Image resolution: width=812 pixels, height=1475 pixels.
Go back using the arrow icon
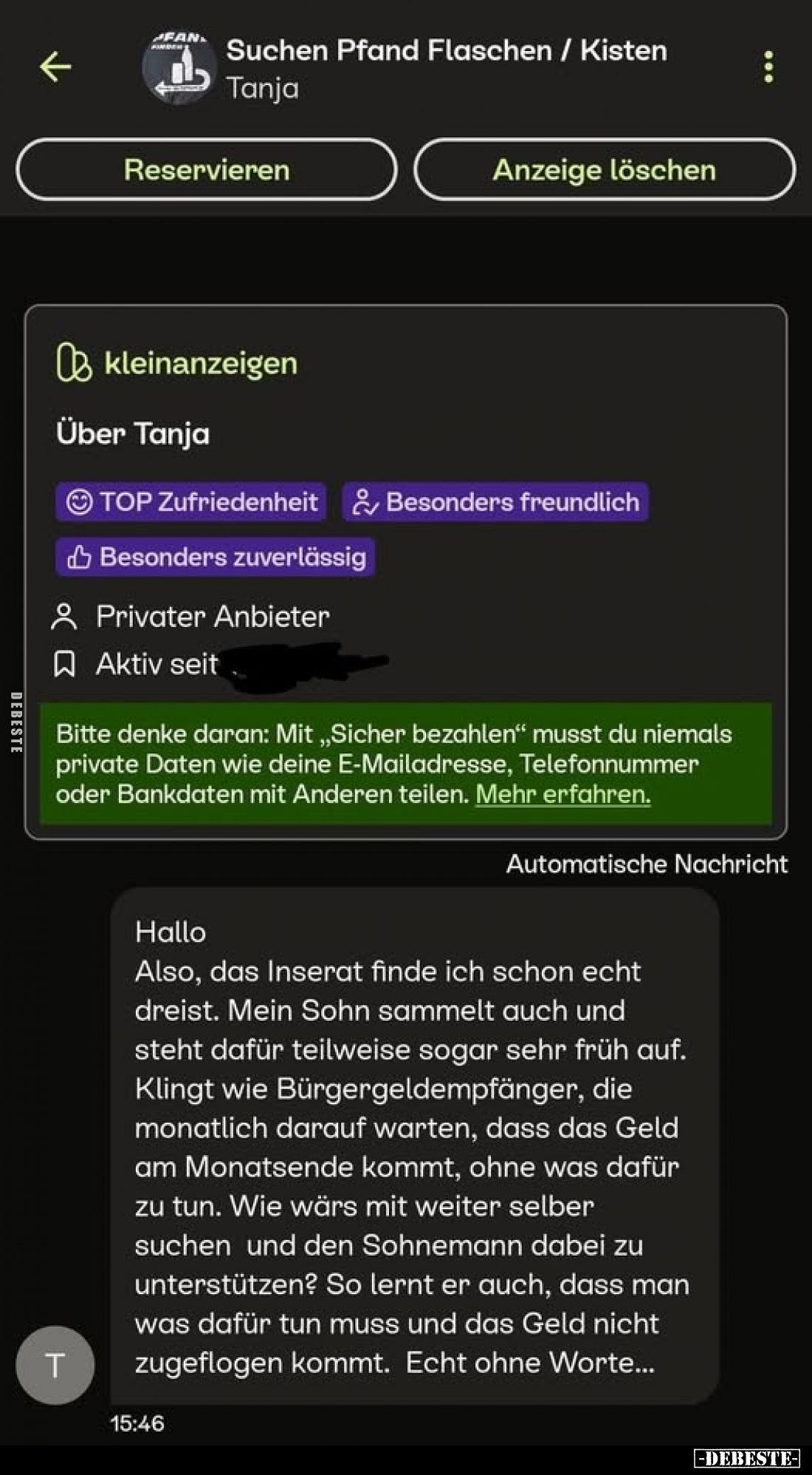55,67
